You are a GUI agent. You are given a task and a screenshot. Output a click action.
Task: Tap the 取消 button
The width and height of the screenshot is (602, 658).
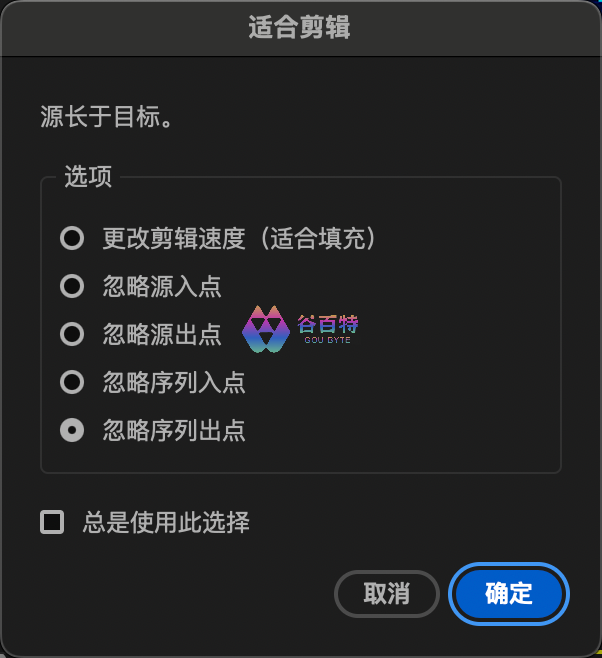click(387, 593)
